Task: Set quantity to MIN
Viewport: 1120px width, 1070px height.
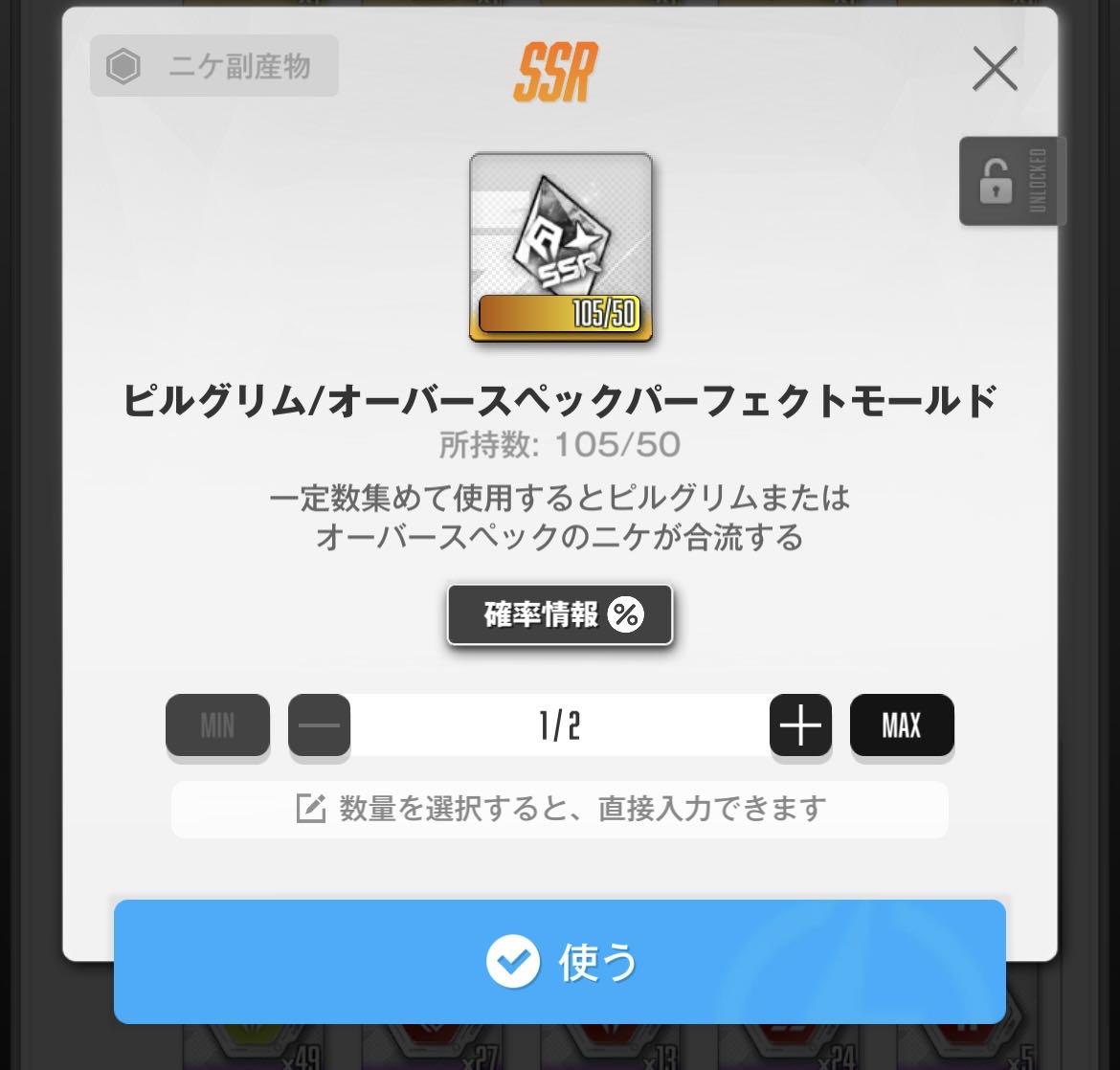Action: (x=217, y=725)
